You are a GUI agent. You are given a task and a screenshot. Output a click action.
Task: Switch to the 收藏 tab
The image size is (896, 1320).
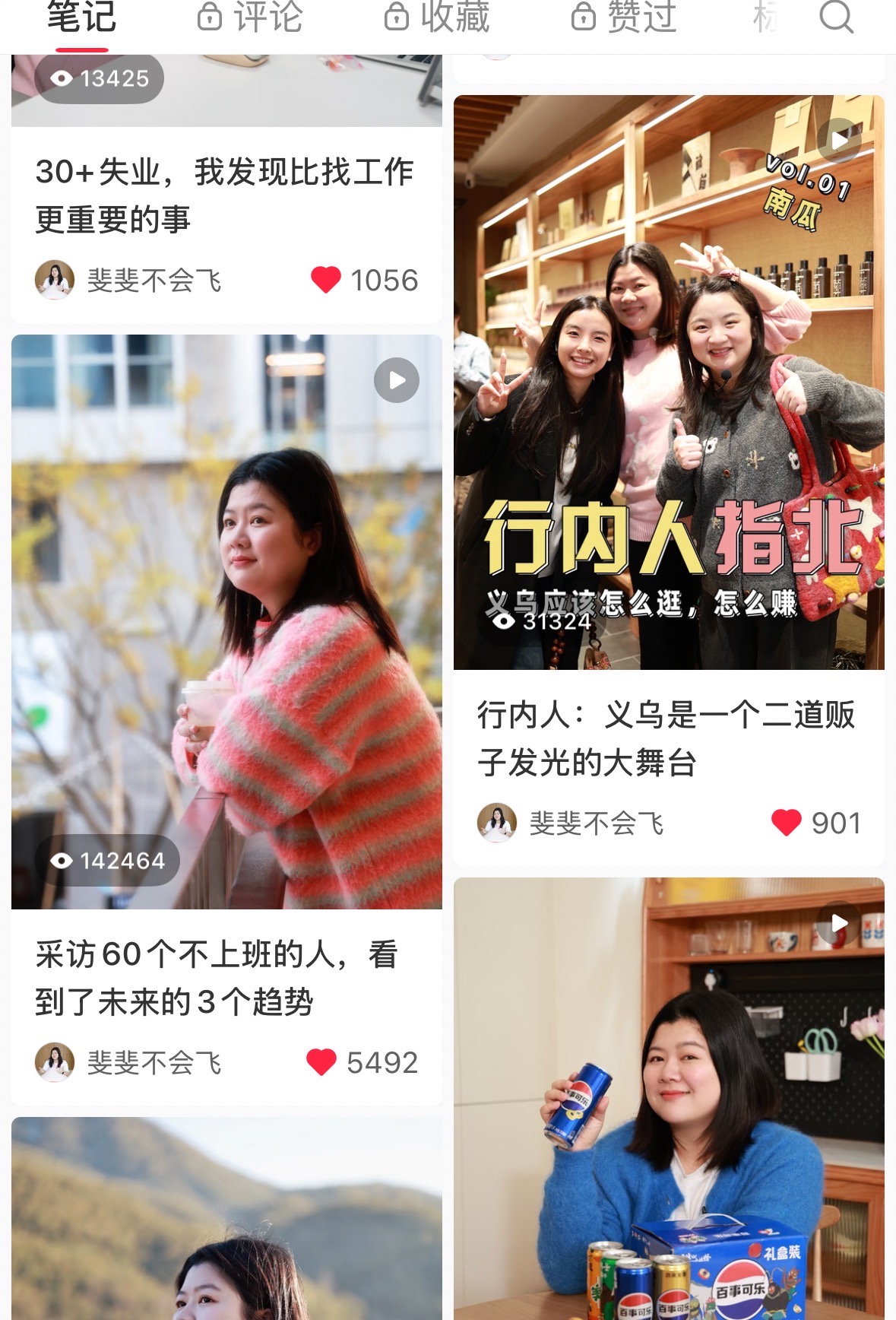(x=437, y=17)
